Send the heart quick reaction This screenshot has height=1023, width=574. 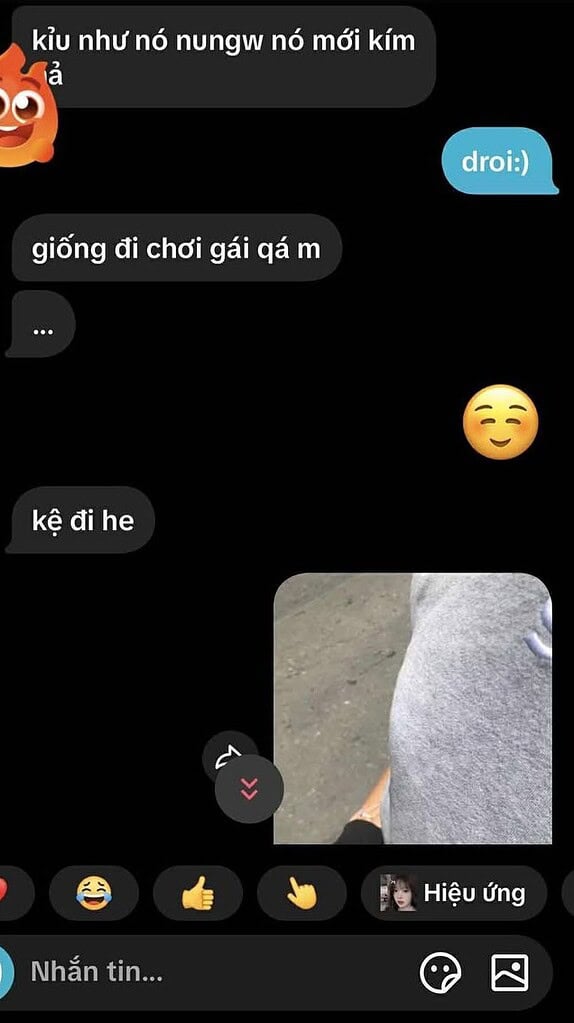tap(13, 893)
